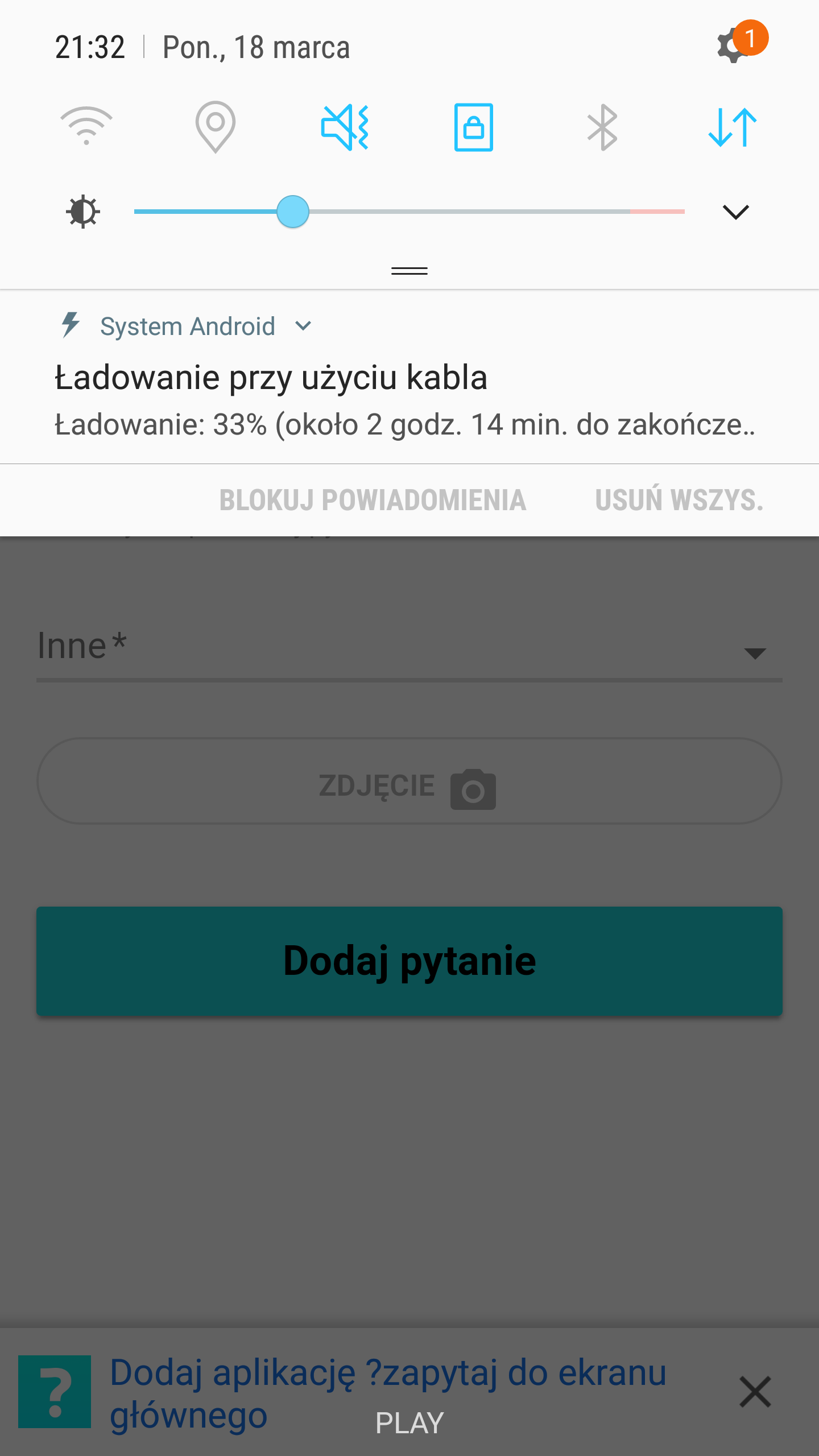The image size is (819, 1456).
Task: Toggle the sound/vibration mode
Action: pos(345,127)
